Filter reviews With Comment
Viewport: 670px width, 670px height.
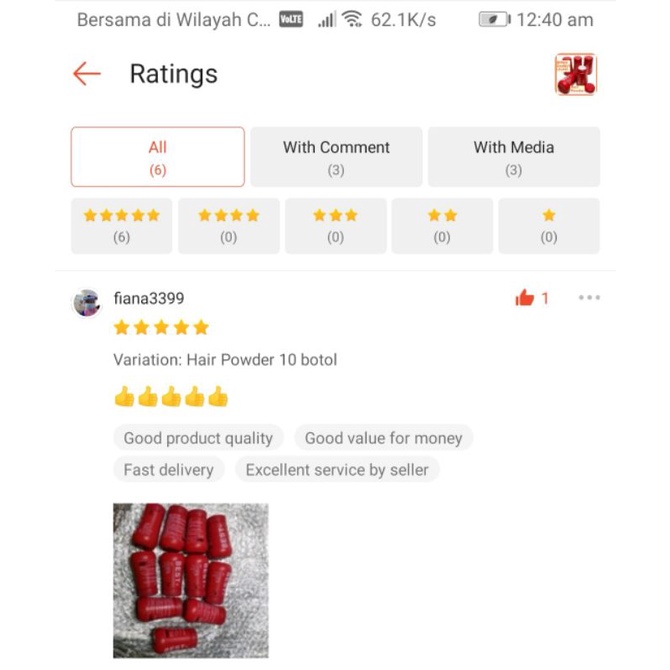pyautogui.click(x=336, y=157)
